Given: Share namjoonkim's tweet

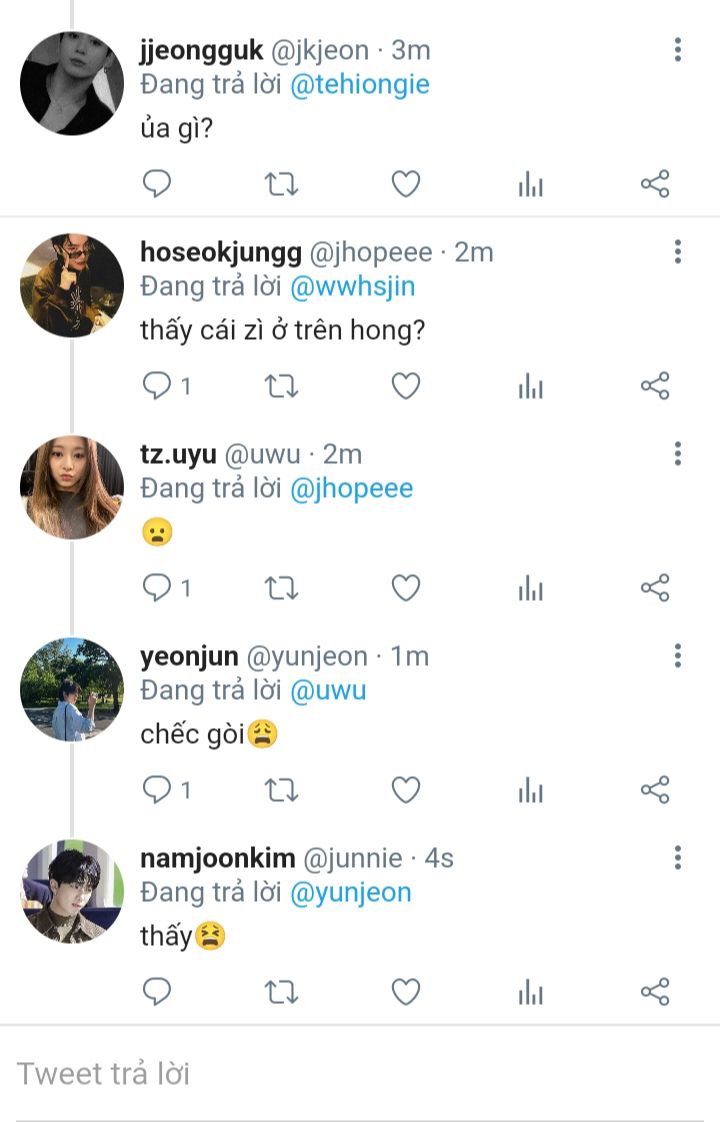Looking at the screenshot, I should [x=654, y=992].
